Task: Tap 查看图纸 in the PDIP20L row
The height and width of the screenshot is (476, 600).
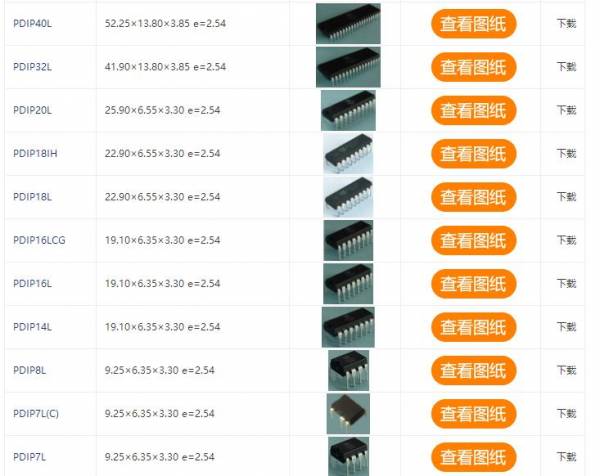Action: 473,110
